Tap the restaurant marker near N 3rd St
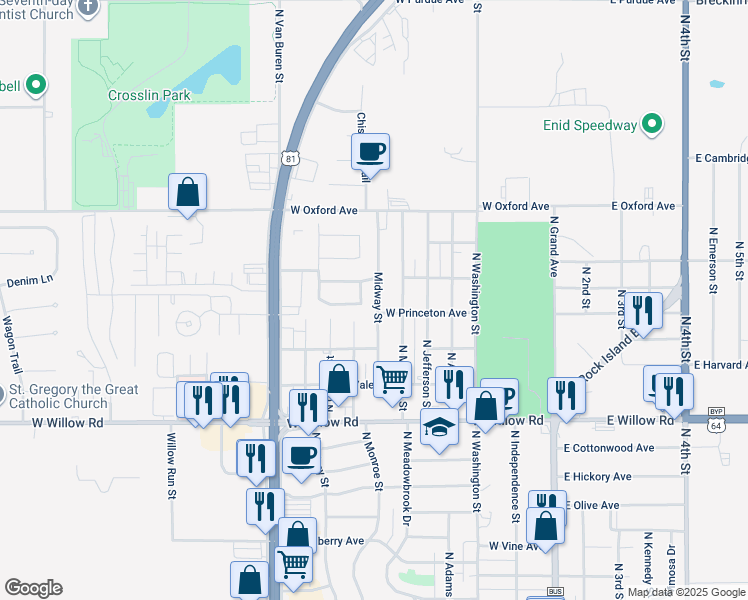This screenshot has width=748, height=600. 642,310
